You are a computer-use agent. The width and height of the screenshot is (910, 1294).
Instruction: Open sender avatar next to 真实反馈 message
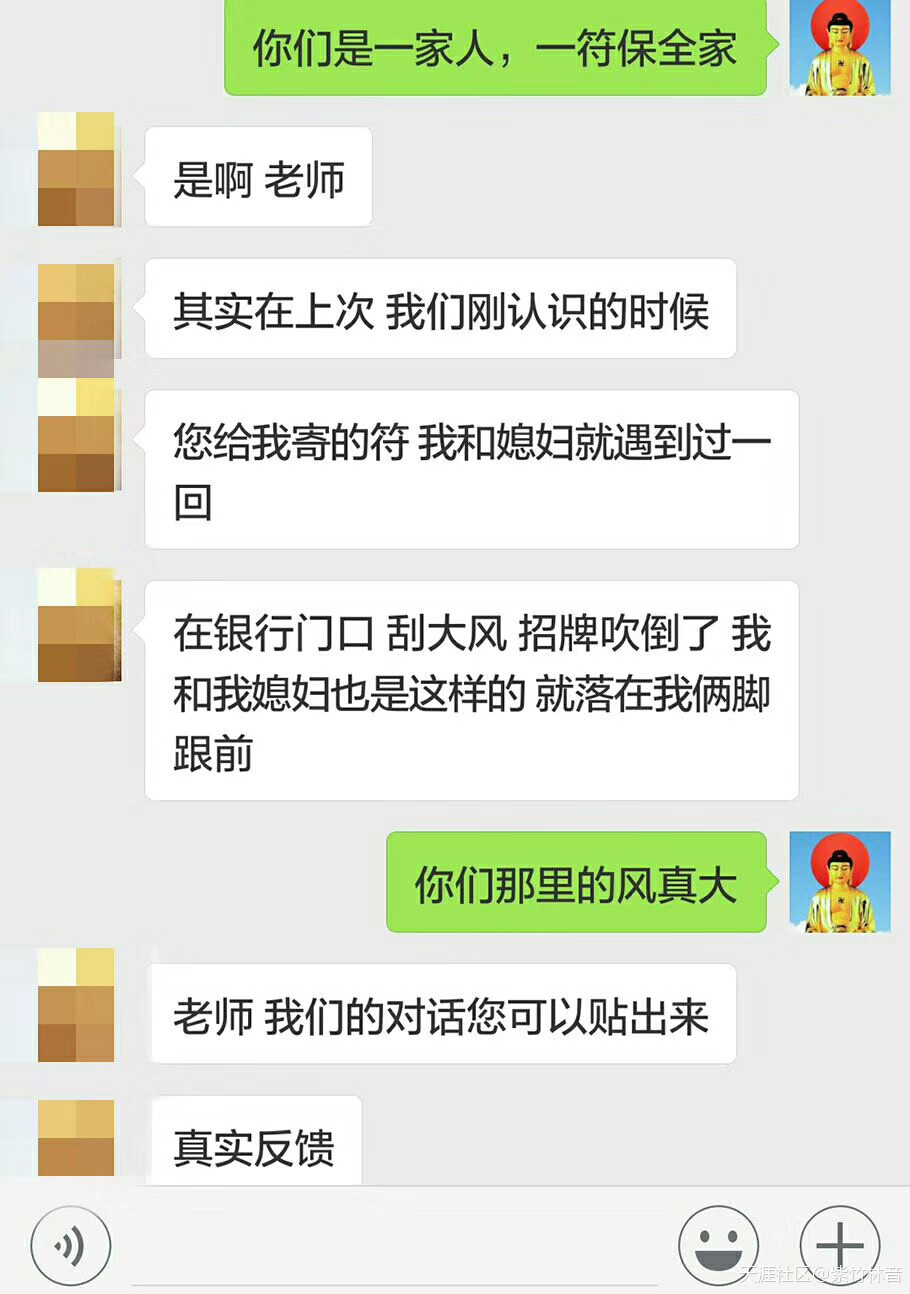tap(76, 1138)
